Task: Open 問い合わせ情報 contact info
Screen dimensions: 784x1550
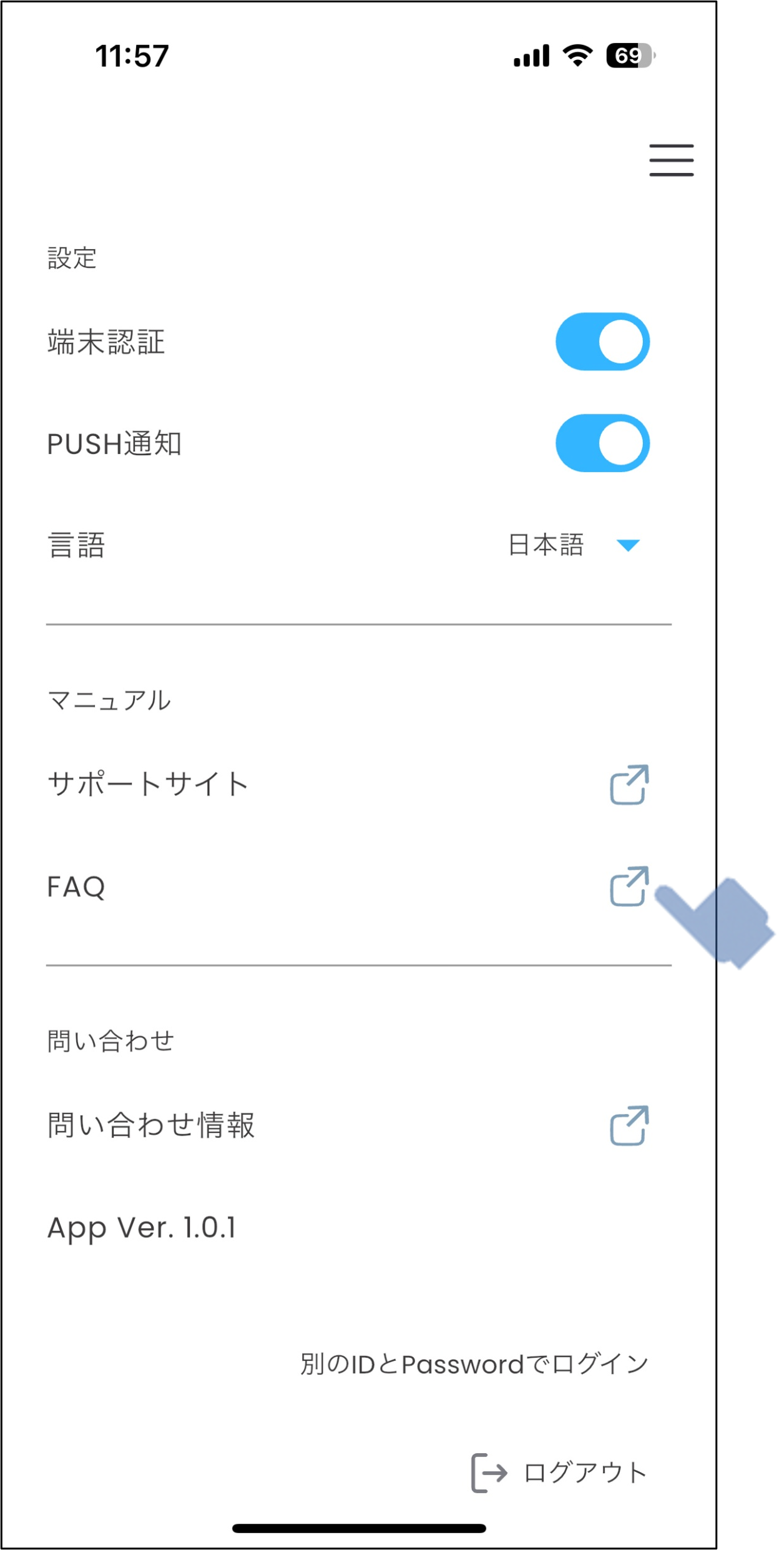Action: click(629, 1126)
